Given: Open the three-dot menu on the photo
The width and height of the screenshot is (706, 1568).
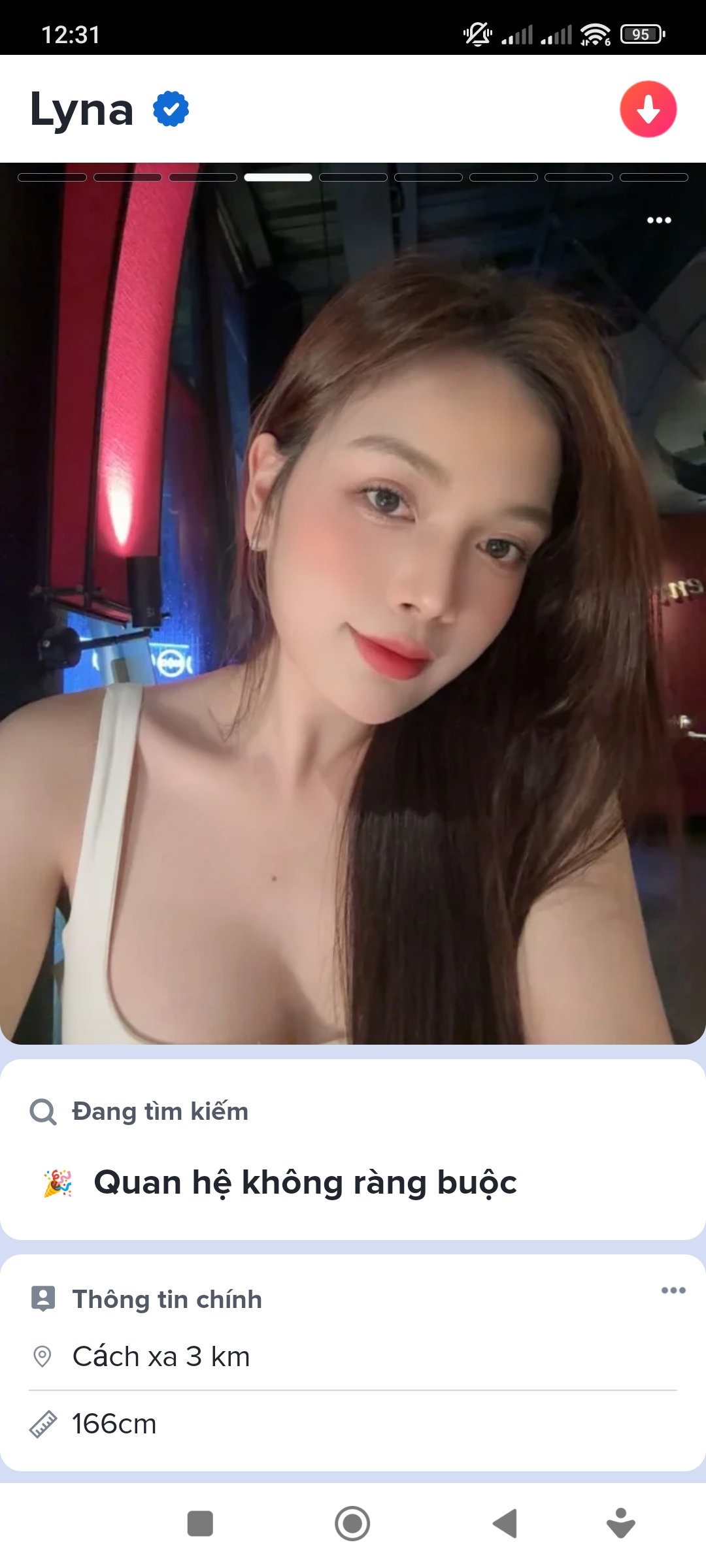Looking at the screenshot, I should [x=659, y=220].
